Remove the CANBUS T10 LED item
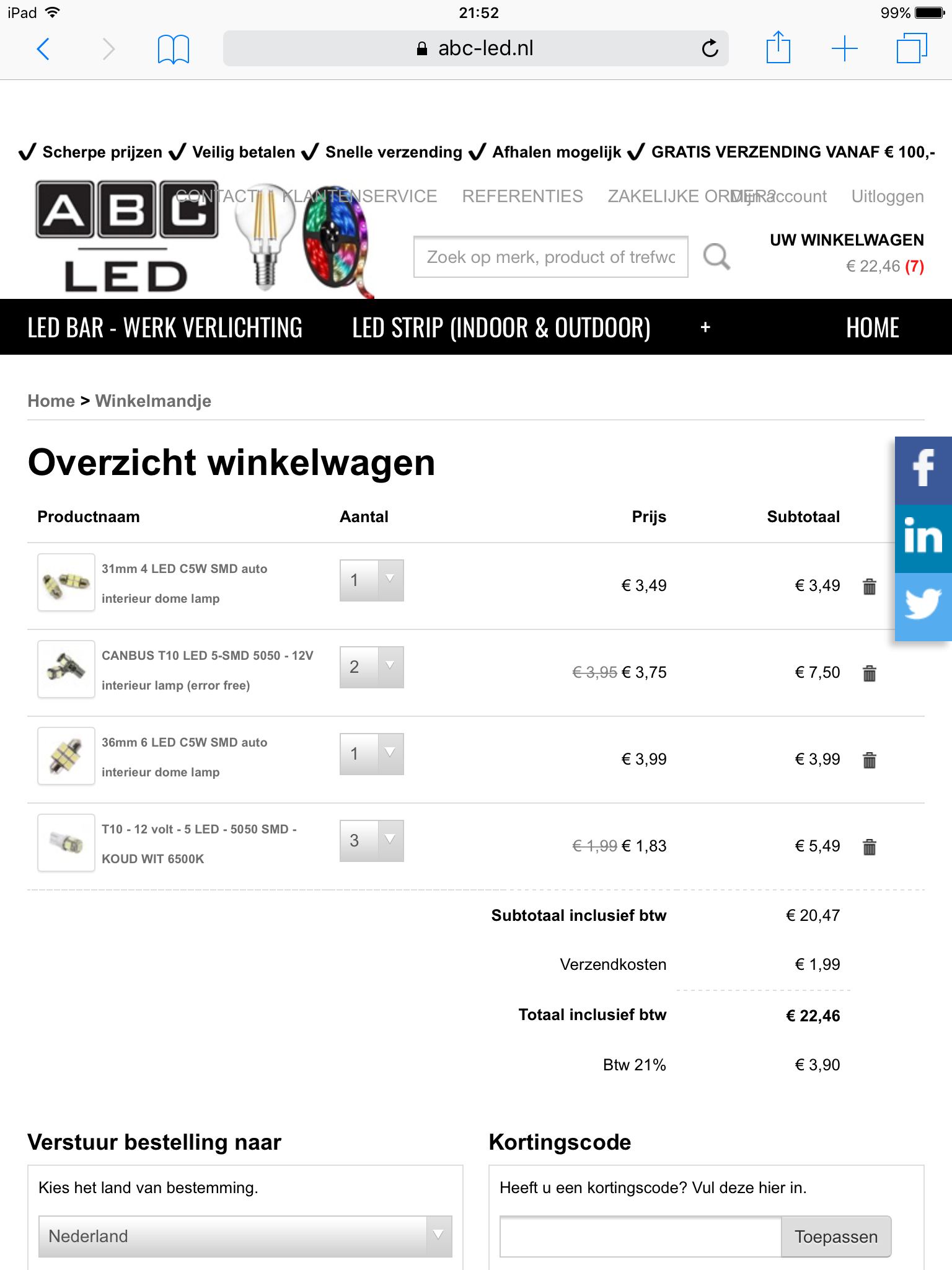The height and width of the screenshot is (1270, 952). click(869, 673)
